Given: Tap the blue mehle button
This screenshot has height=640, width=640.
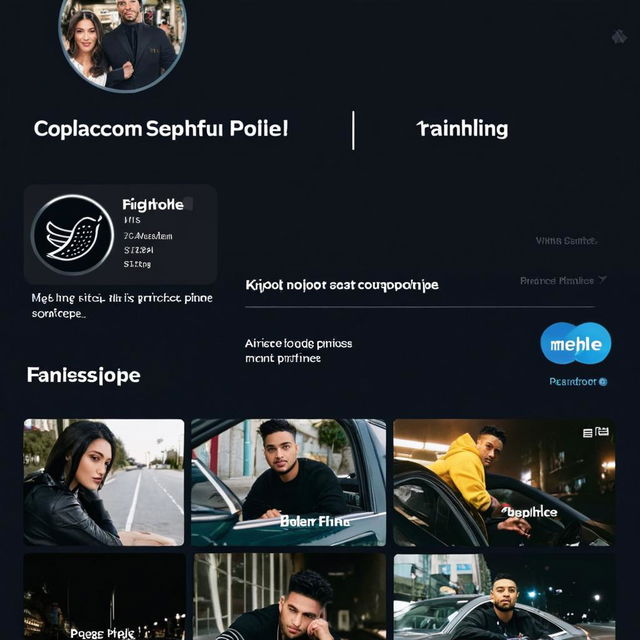Looking at the screenshot, I should [575, 343].
